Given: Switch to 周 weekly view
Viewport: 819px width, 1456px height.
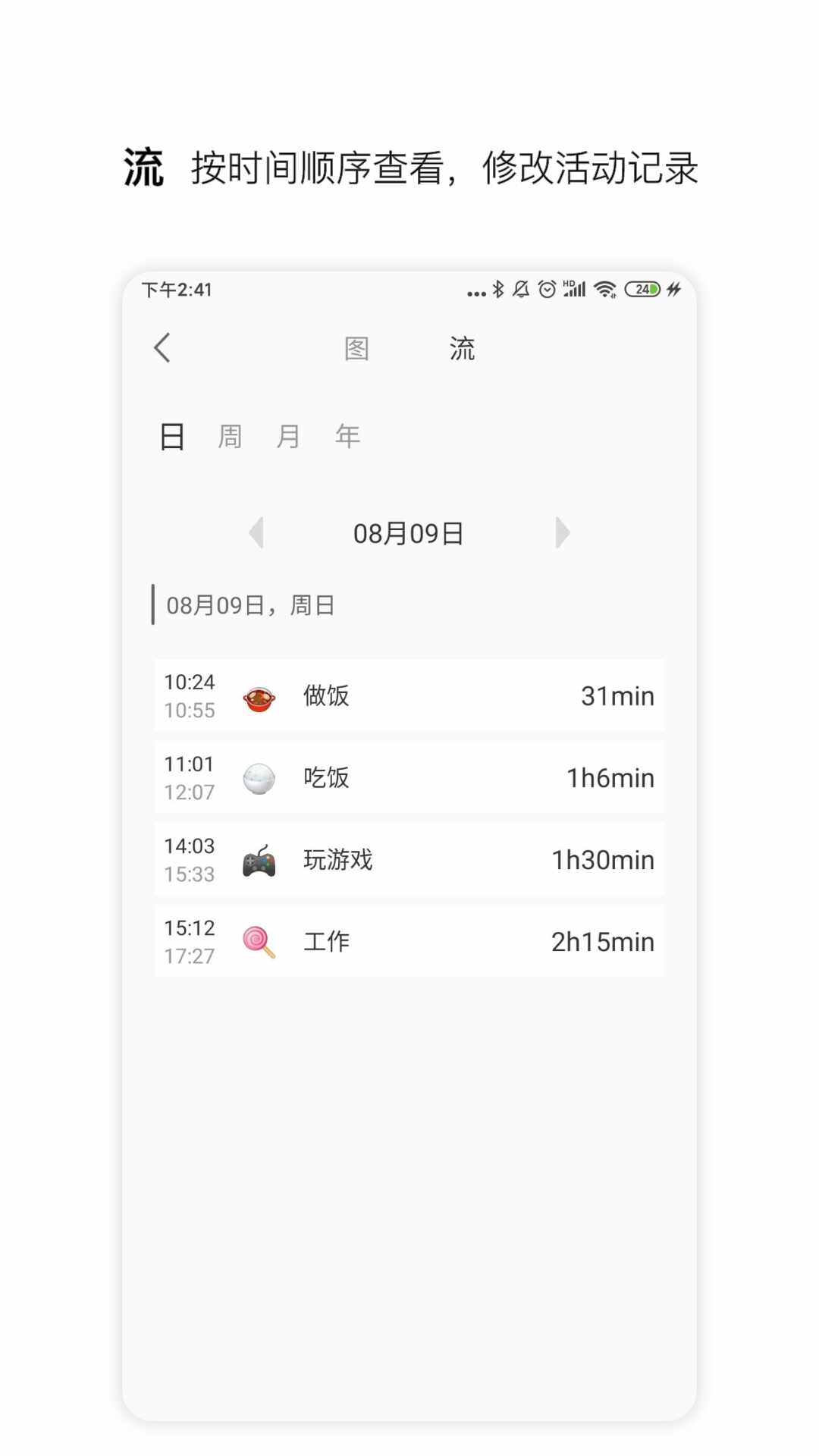Looking at the screenshot, I should click(x=228, y=436).
